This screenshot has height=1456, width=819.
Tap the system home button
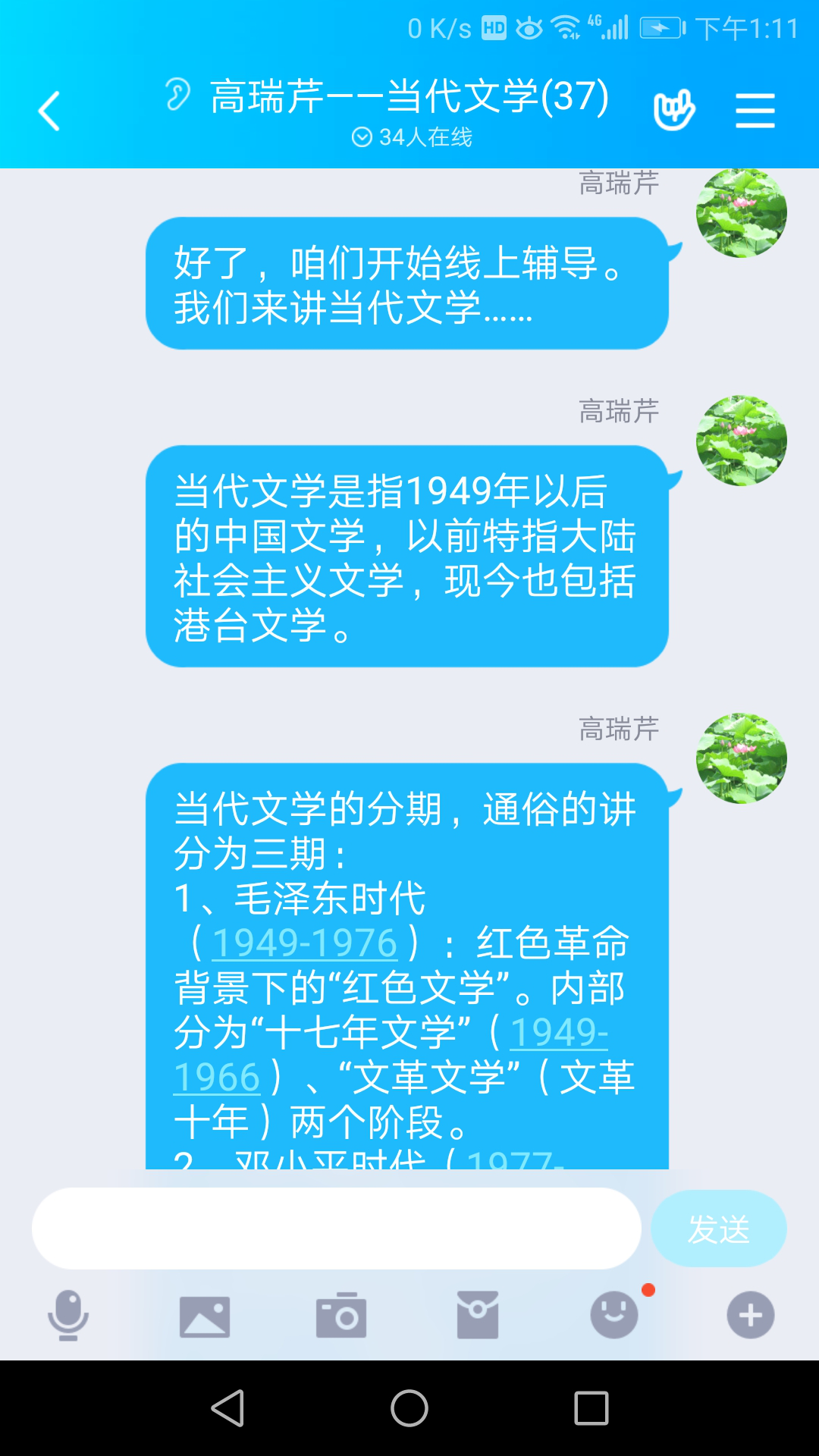click(409, 1408)
